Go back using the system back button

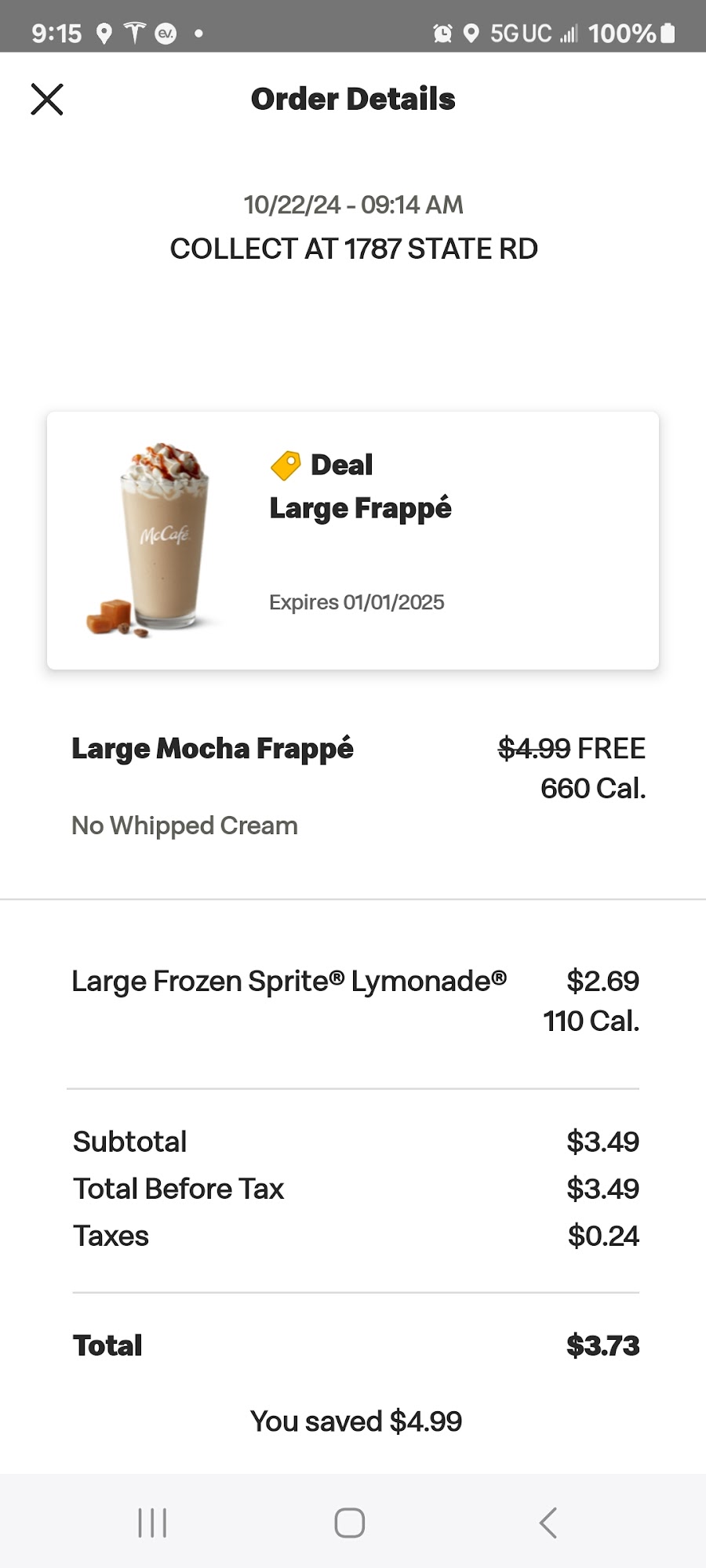click(x=548, y=1523)
